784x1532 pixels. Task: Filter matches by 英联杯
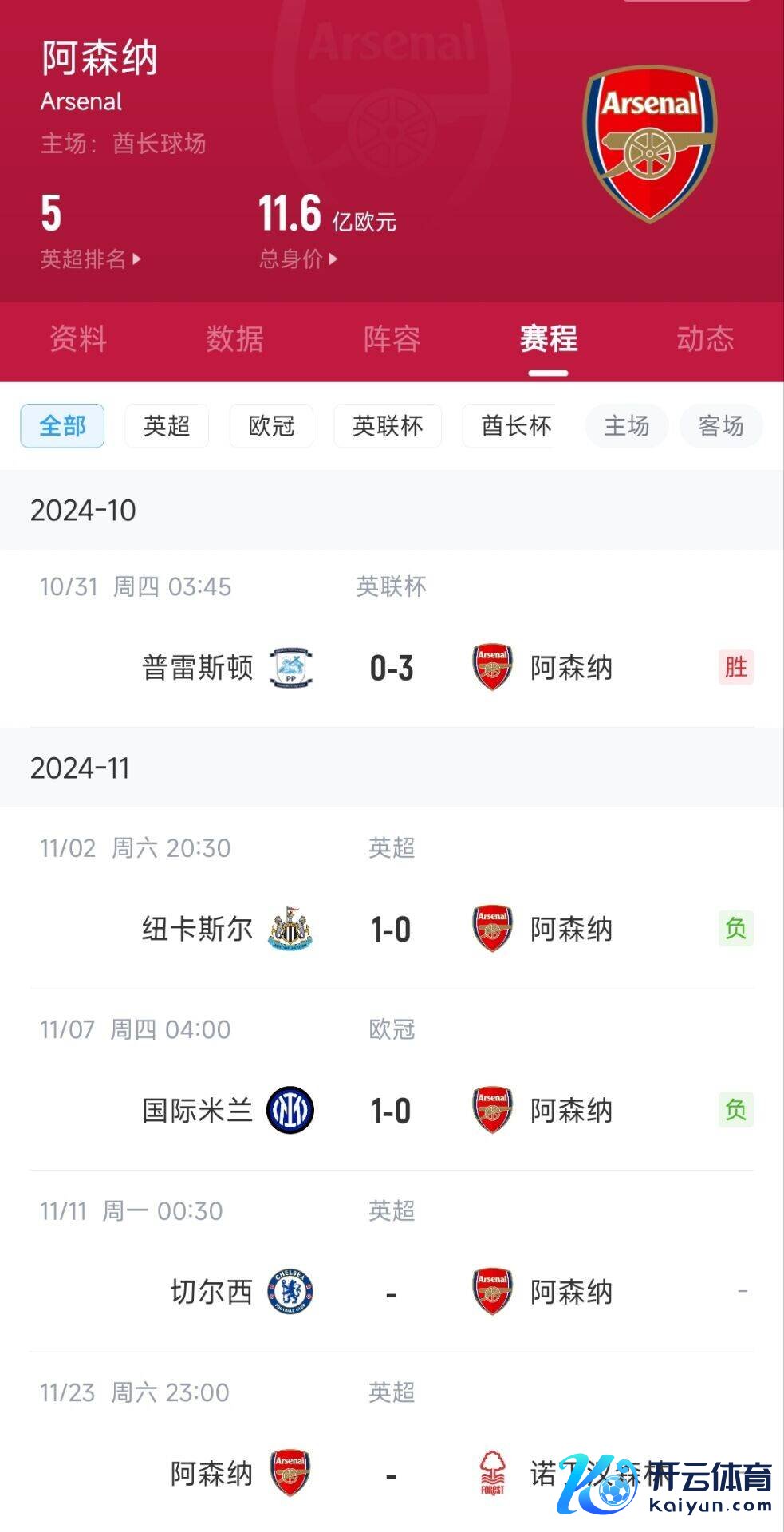[388, 426]
